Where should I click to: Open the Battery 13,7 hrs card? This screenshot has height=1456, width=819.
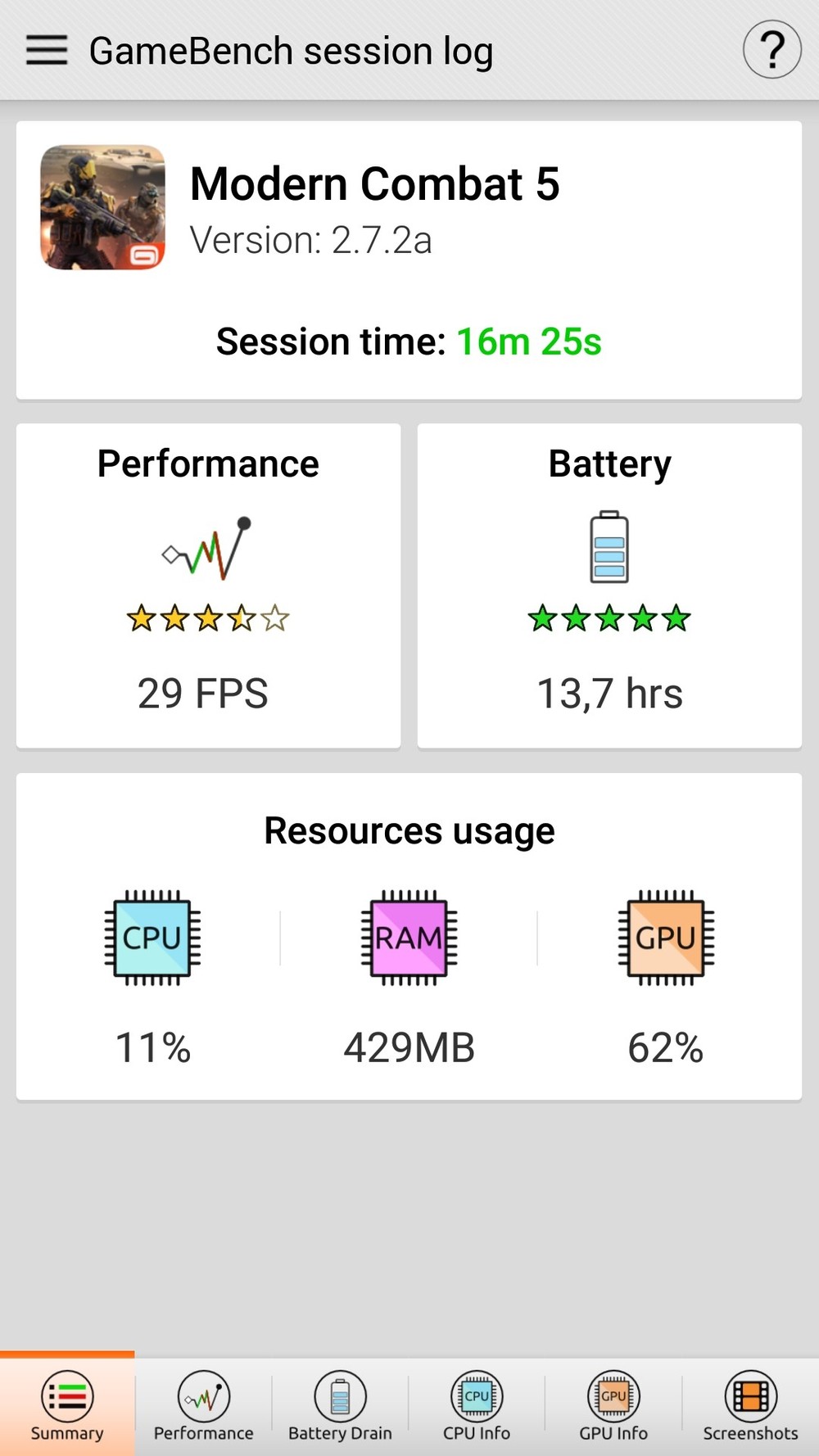point(609,586)
